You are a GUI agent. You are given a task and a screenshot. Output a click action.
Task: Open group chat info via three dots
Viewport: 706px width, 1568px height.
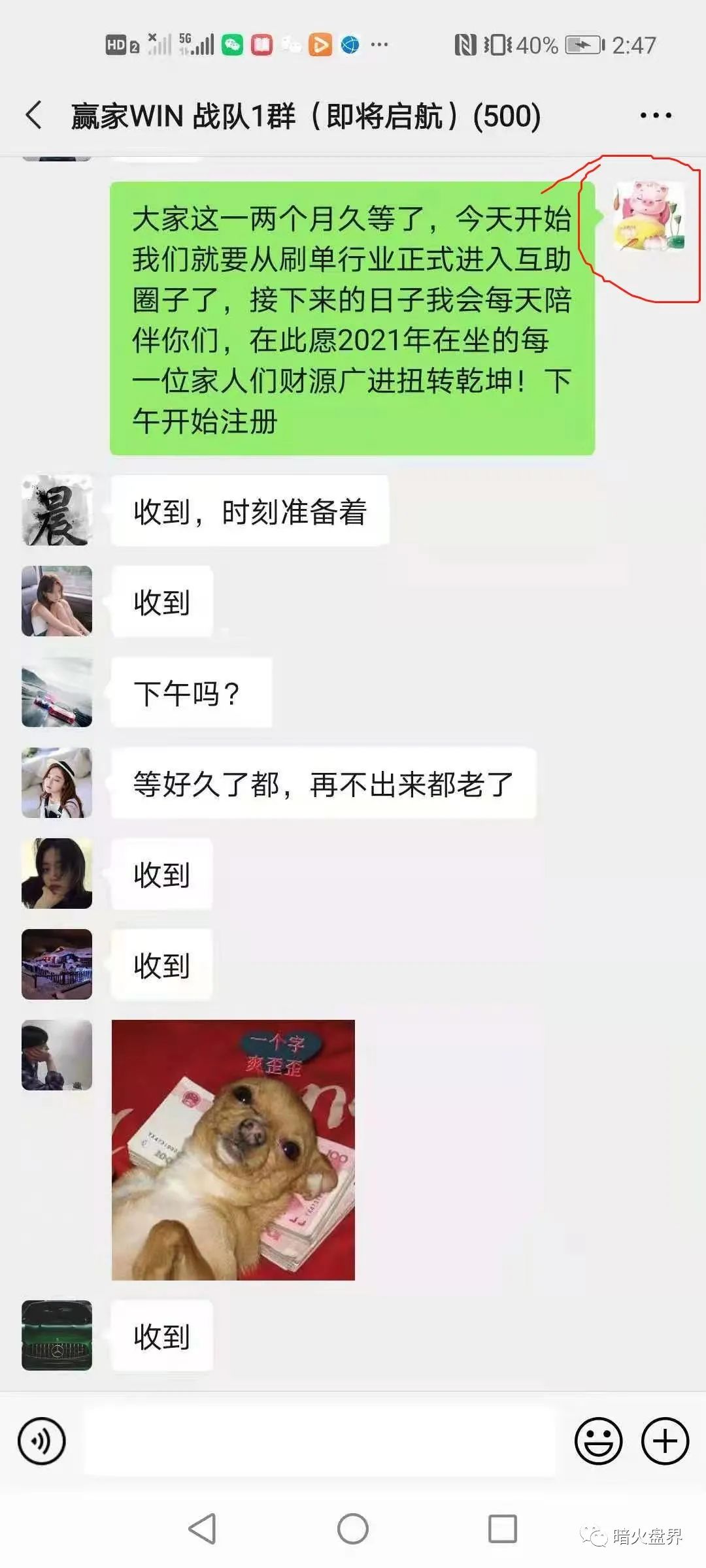point(655,116)
